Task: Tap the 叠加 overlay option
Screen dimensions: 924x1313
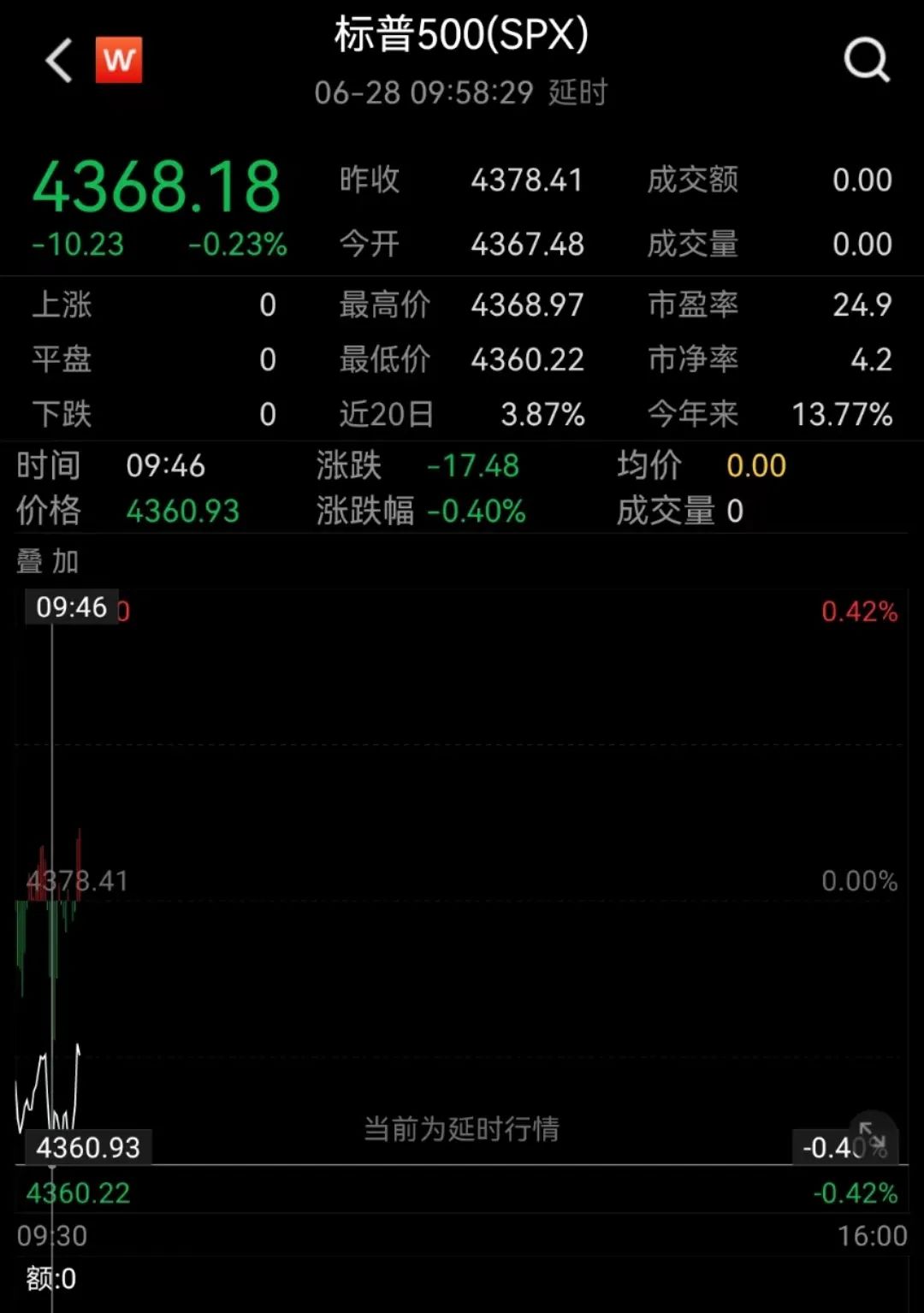Action: 48,561
